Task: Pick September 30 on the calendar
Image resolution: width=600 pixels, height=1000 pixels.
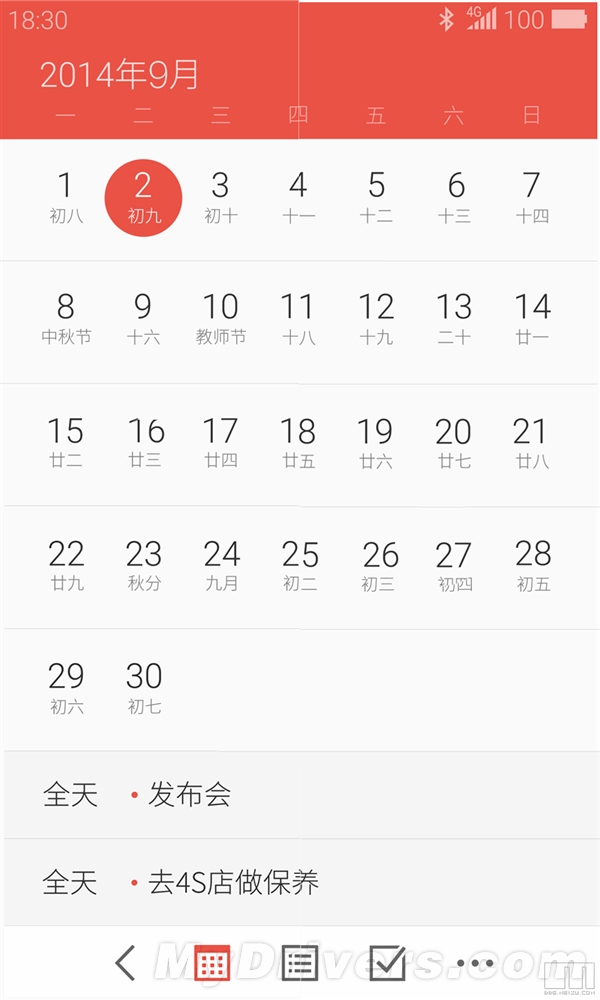Action: coord(144,688)
